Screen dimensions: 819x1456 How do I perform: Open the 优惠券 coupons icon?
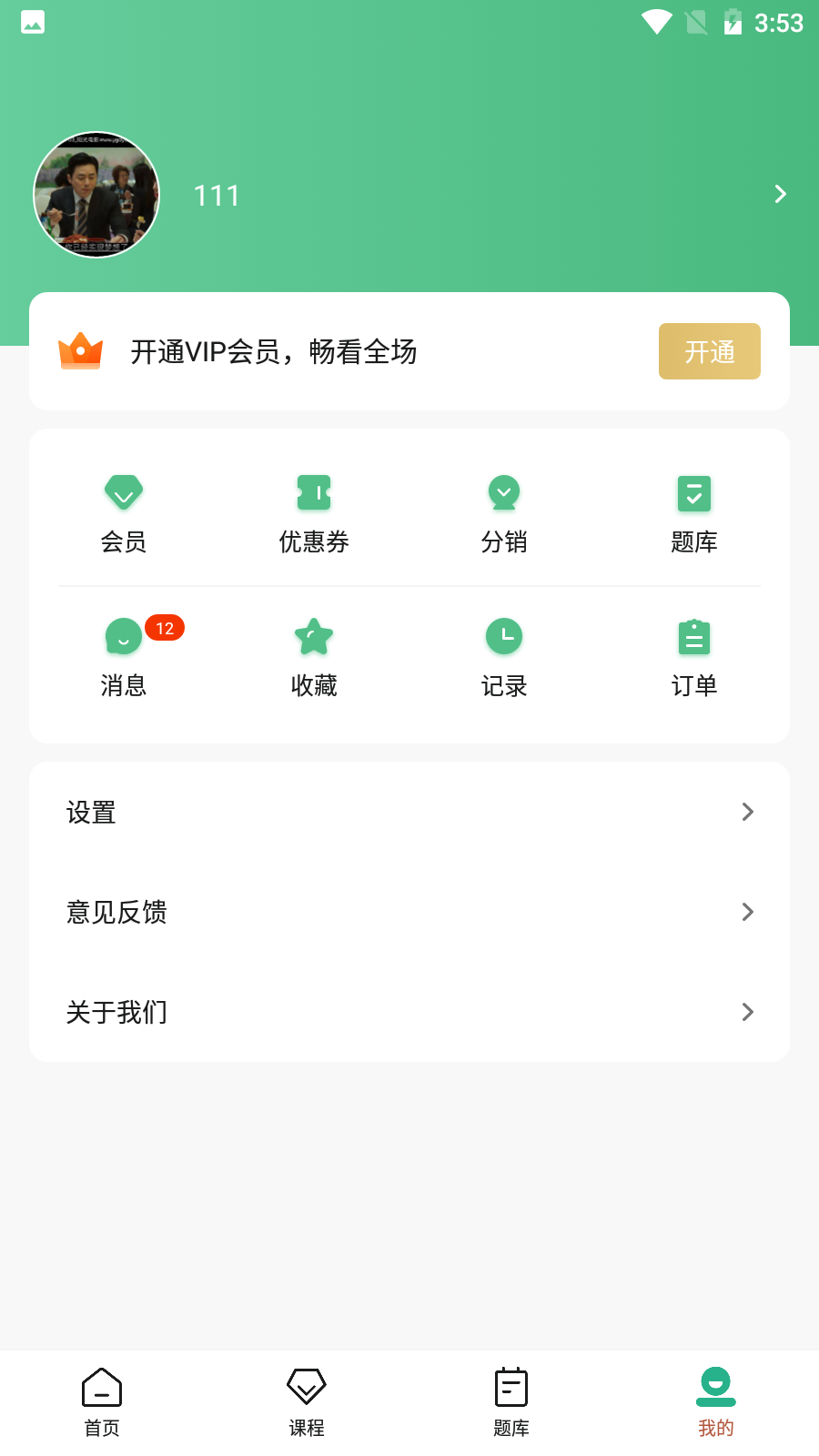314,510
